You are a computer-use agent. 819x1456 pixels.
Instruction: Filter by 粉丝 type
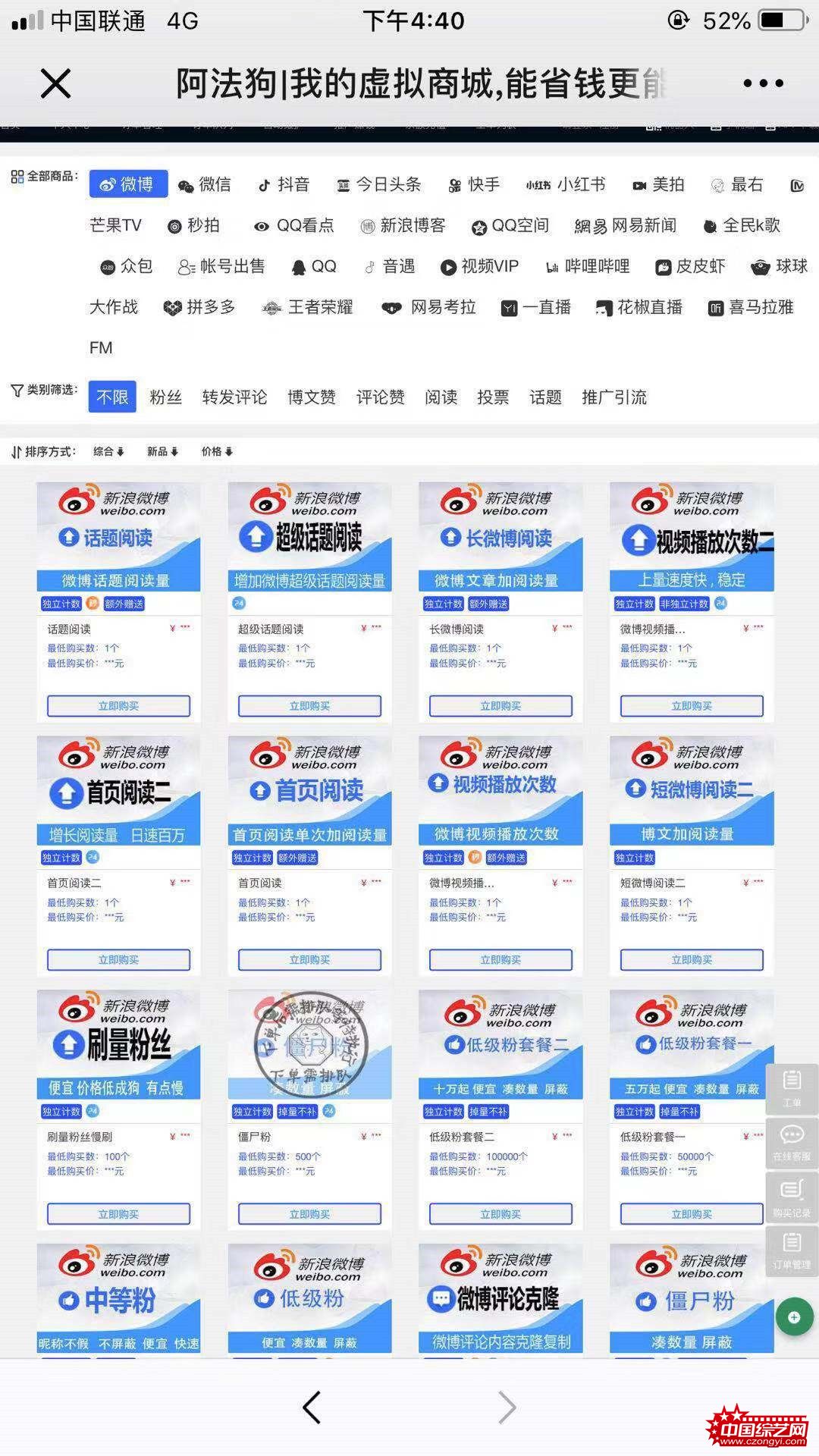tap(165, 397)
